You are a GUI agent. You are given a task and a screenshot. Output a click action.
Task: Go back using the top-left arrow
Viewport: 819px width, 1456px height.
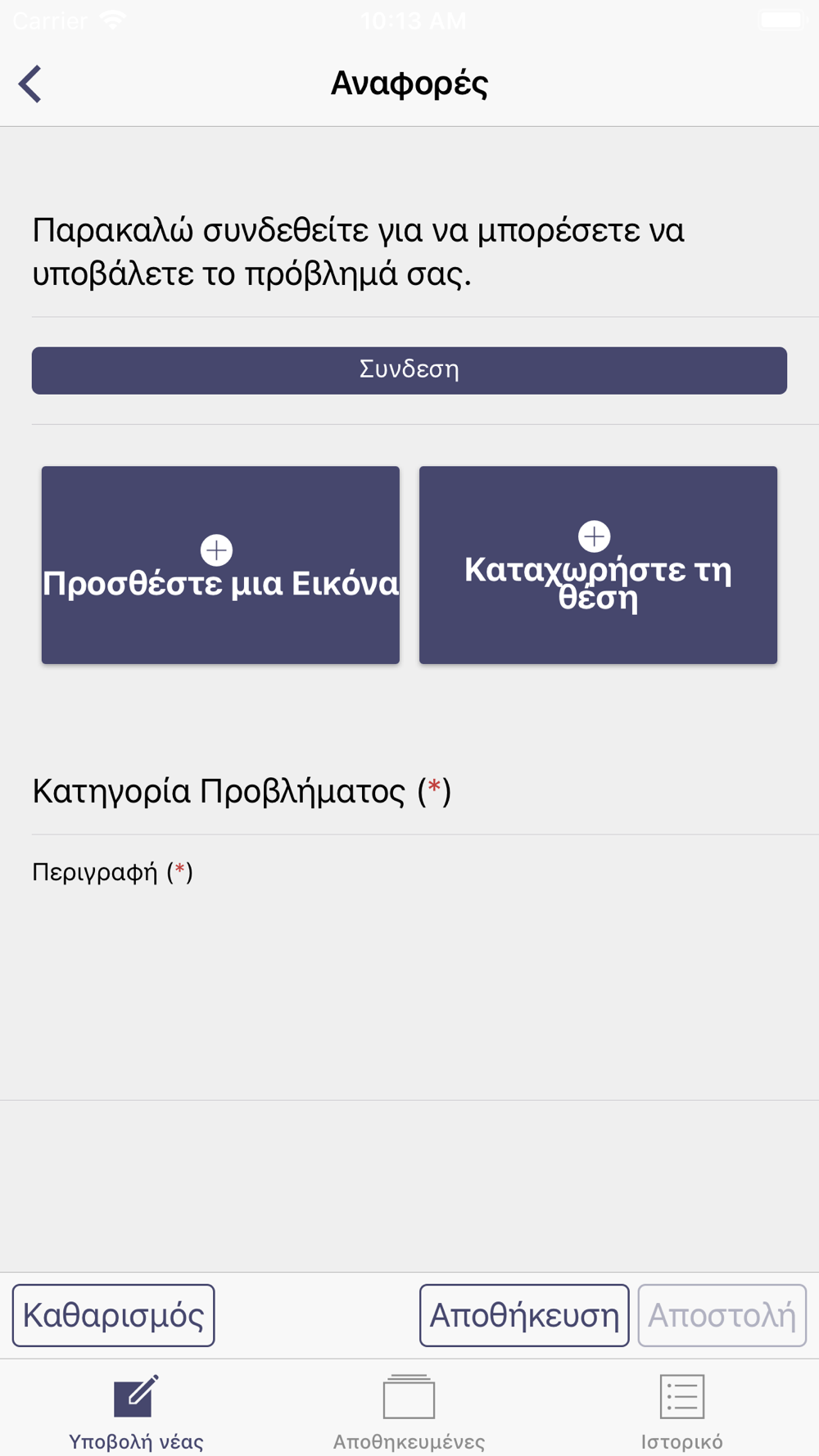point(30,84)
